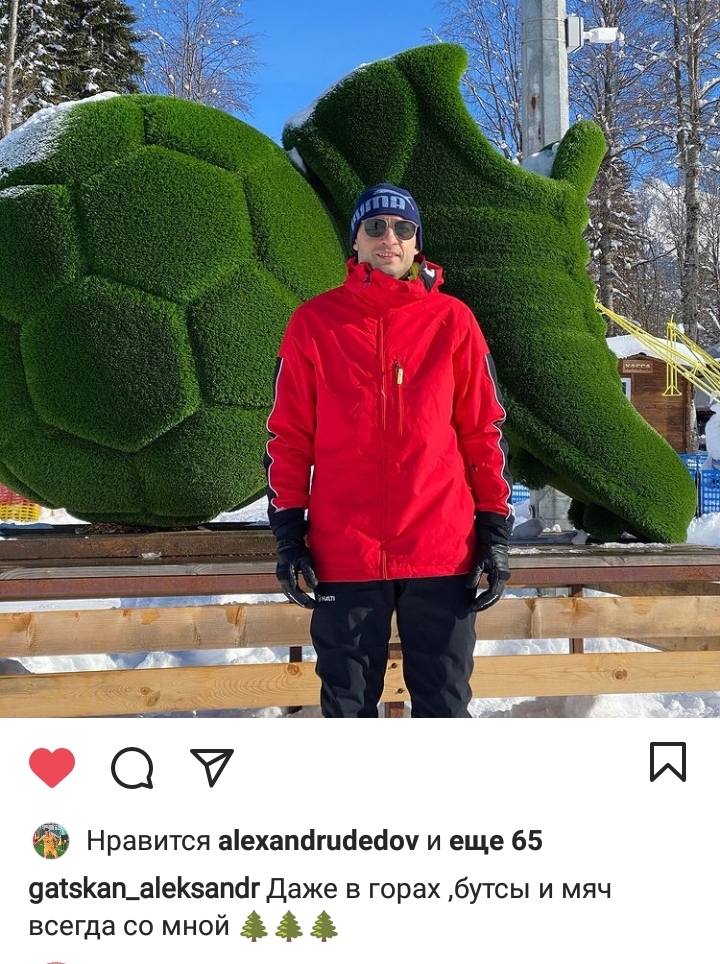Viewport: 720px width, 964px height.
Task: Tap the liker's small avatar
Action: (x=51, y=841)
